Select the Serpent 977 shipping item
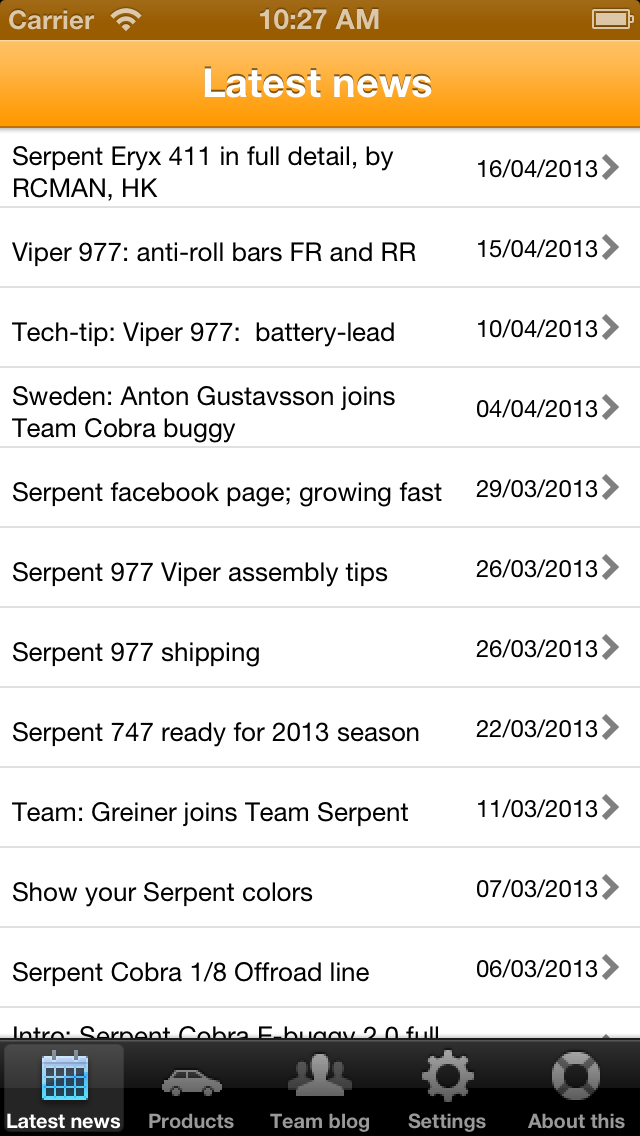The image size is (640, 1136). coord(320,648)
